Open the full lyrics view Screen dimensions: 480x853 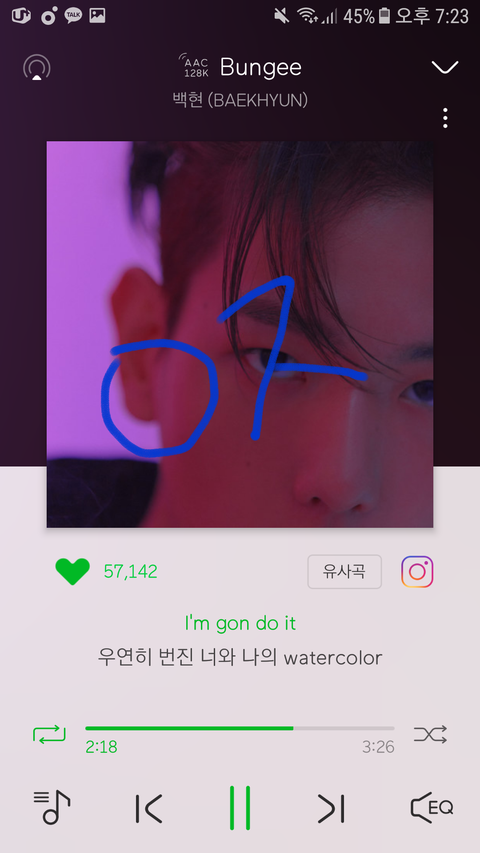(240, 640)
